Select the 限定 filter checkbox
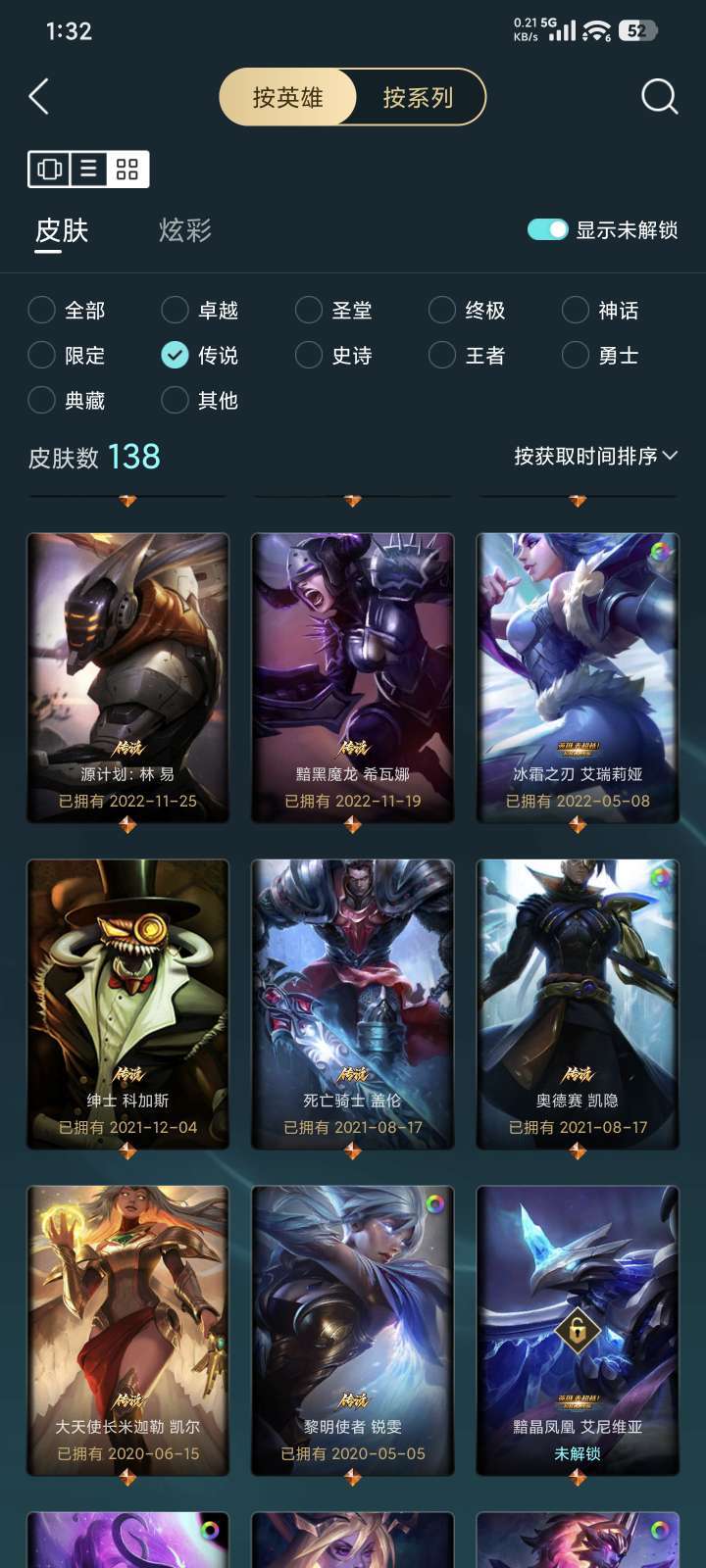This screenshot has width=706, height=1568. [40, 355]
